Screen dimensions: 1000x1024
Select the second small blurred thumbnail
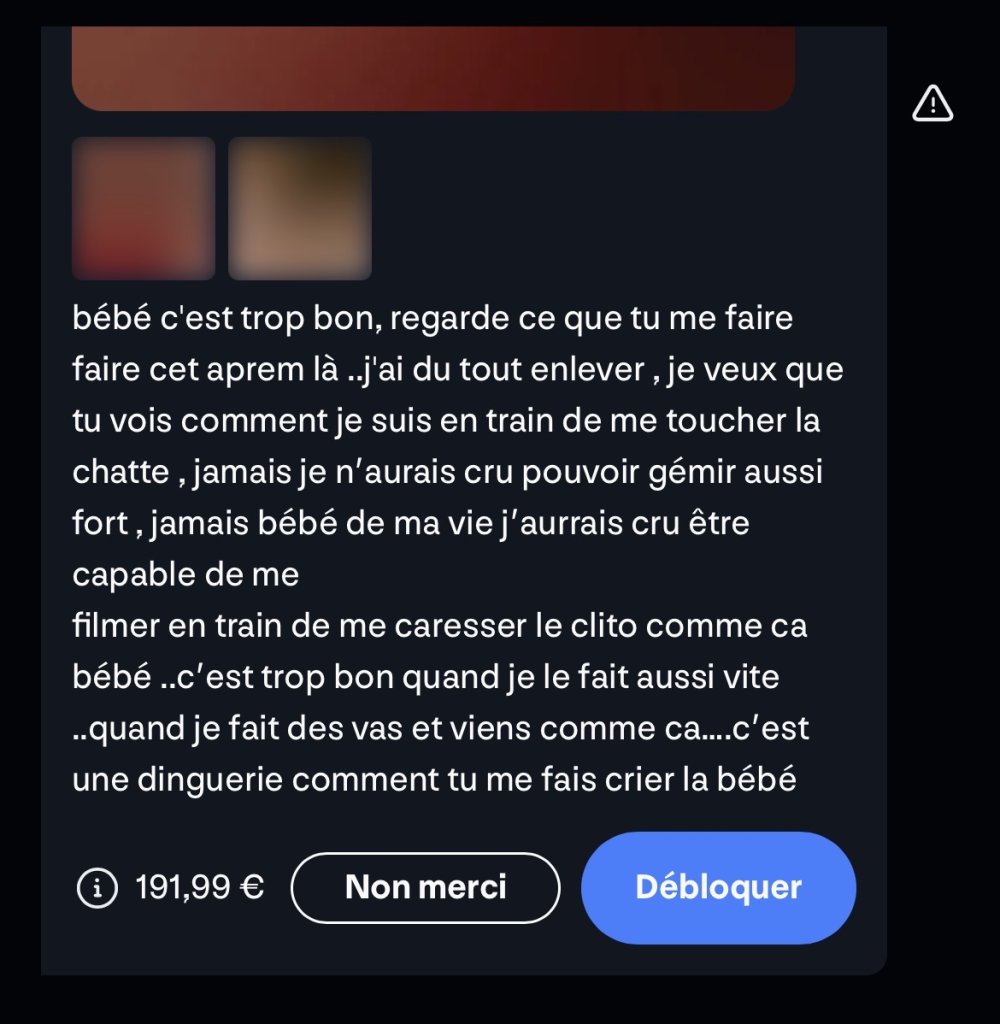[300, 208]
